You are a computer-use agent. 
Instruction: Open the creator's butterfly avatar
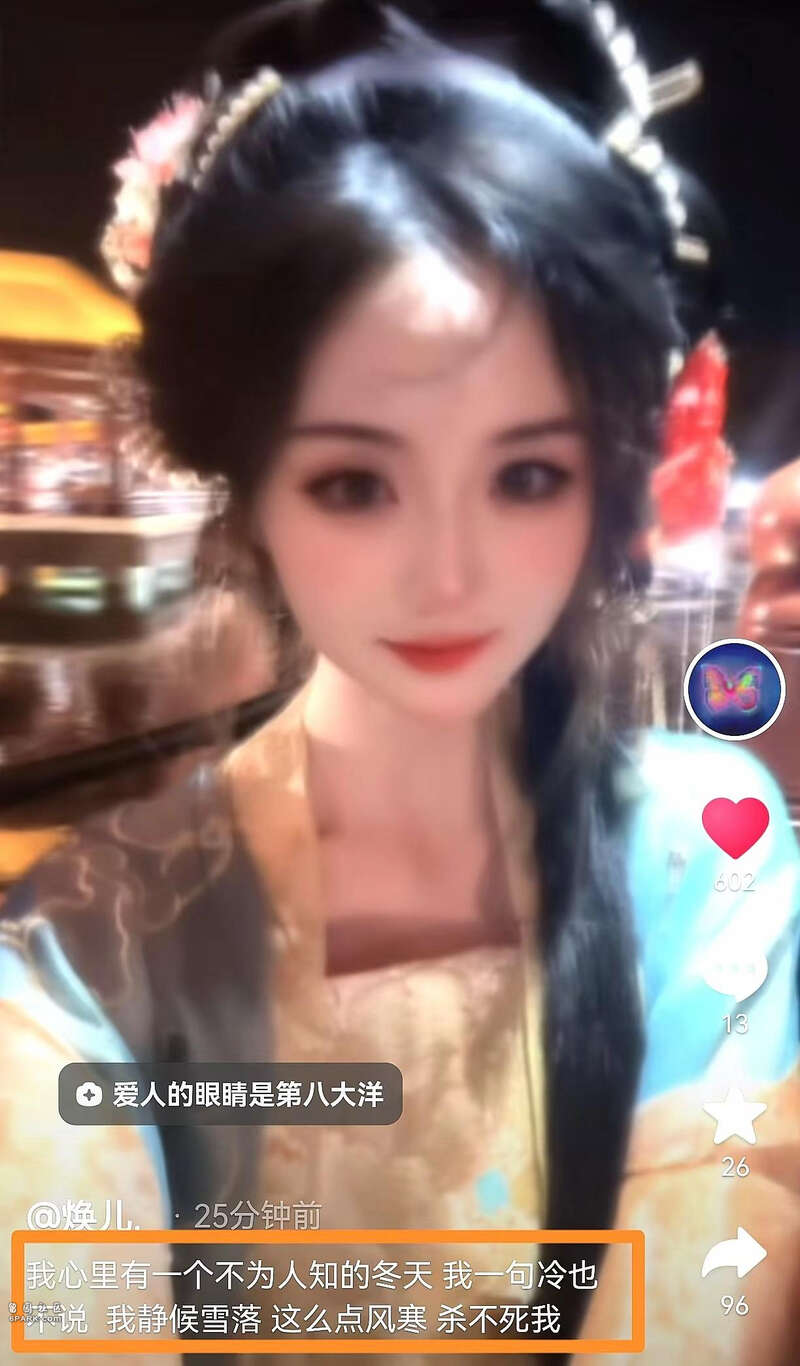click(734, 688)
